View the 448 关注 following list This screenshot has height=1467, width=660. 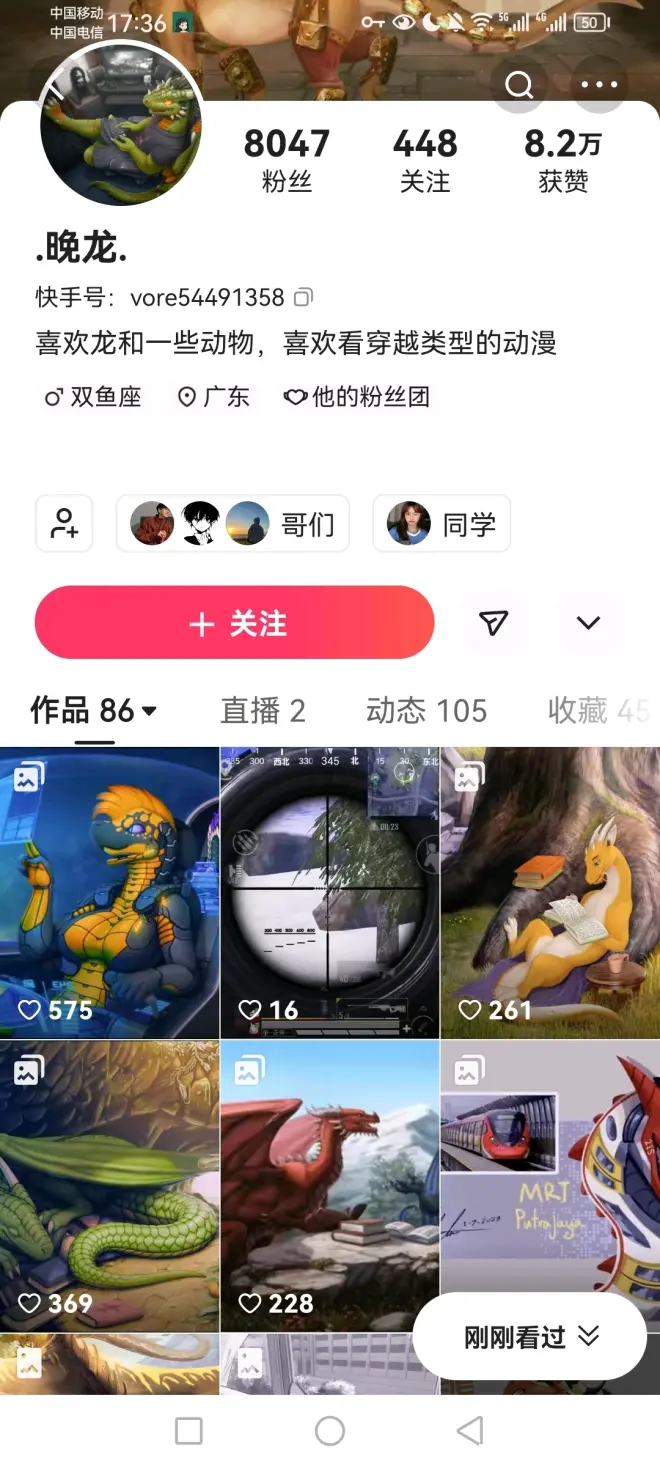click(x=425, y=160)
